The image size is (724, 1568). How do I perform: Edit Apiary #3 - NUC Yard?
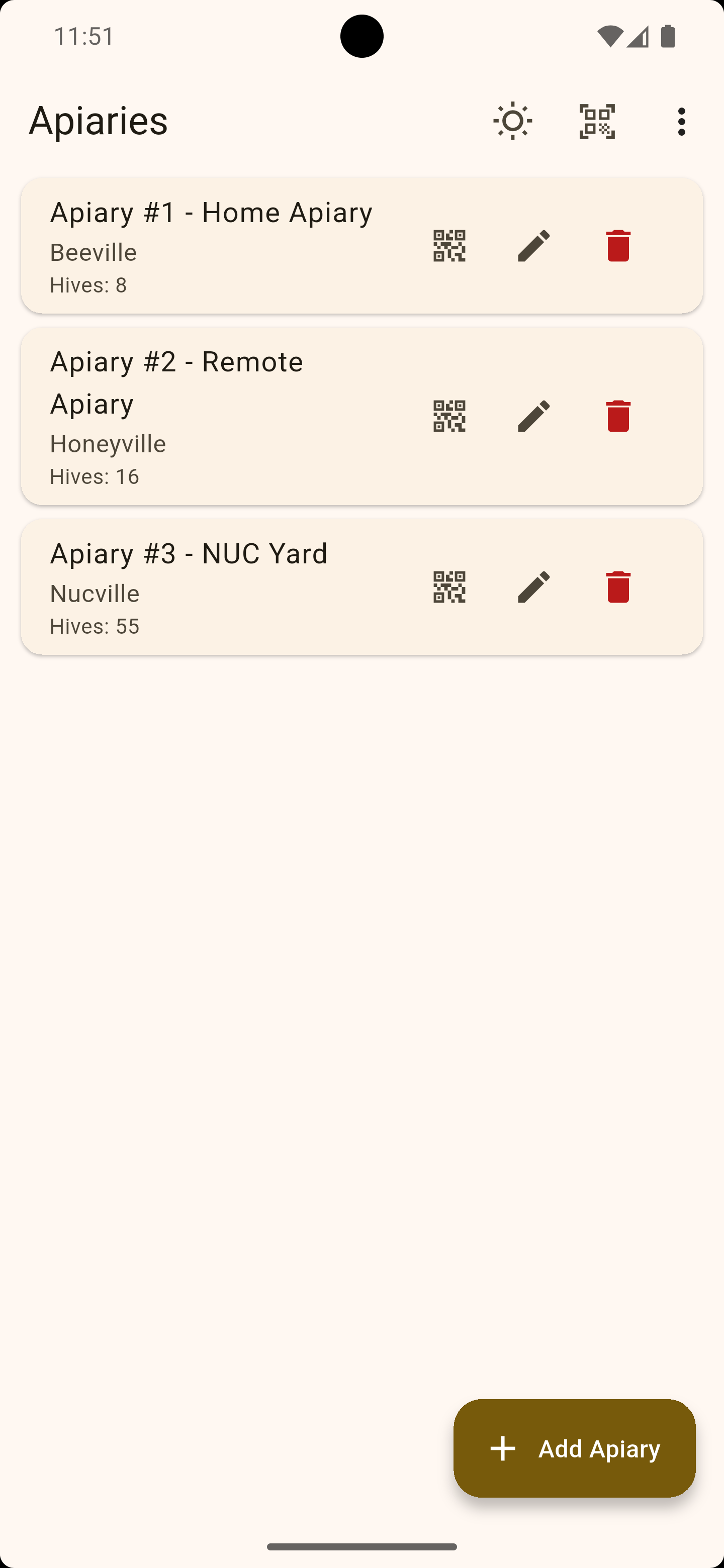[533, 587]
